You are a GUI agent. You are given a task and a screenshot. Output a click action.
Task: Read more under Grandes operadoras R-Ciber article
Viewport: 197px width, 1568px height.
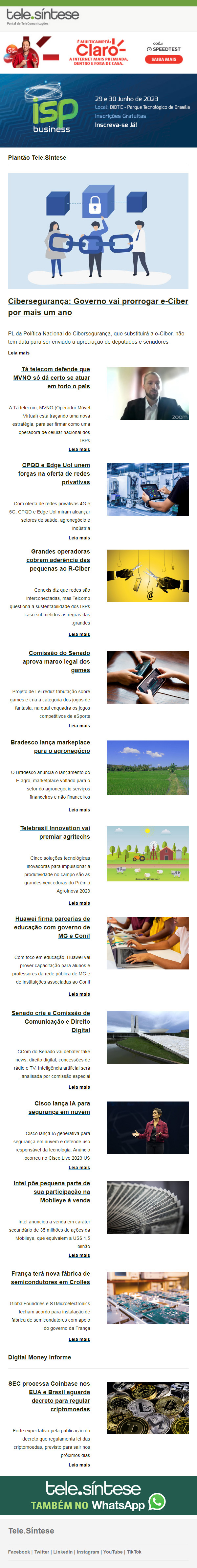coord(79,634)
